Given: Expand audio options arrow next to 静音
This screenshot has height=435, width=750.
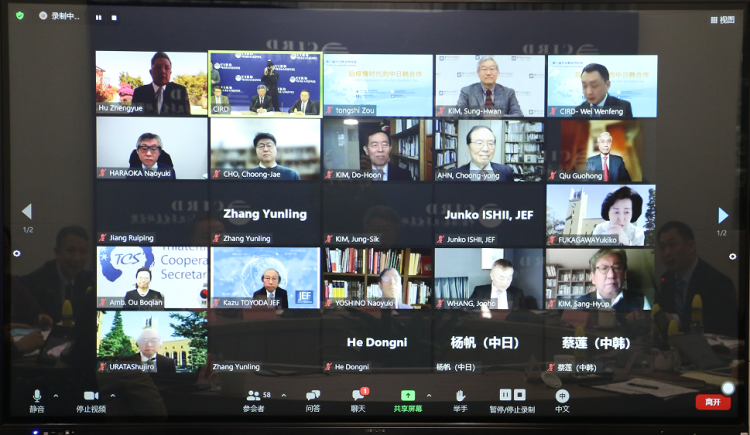Looking at the screenshot, I should pos(55,395).
